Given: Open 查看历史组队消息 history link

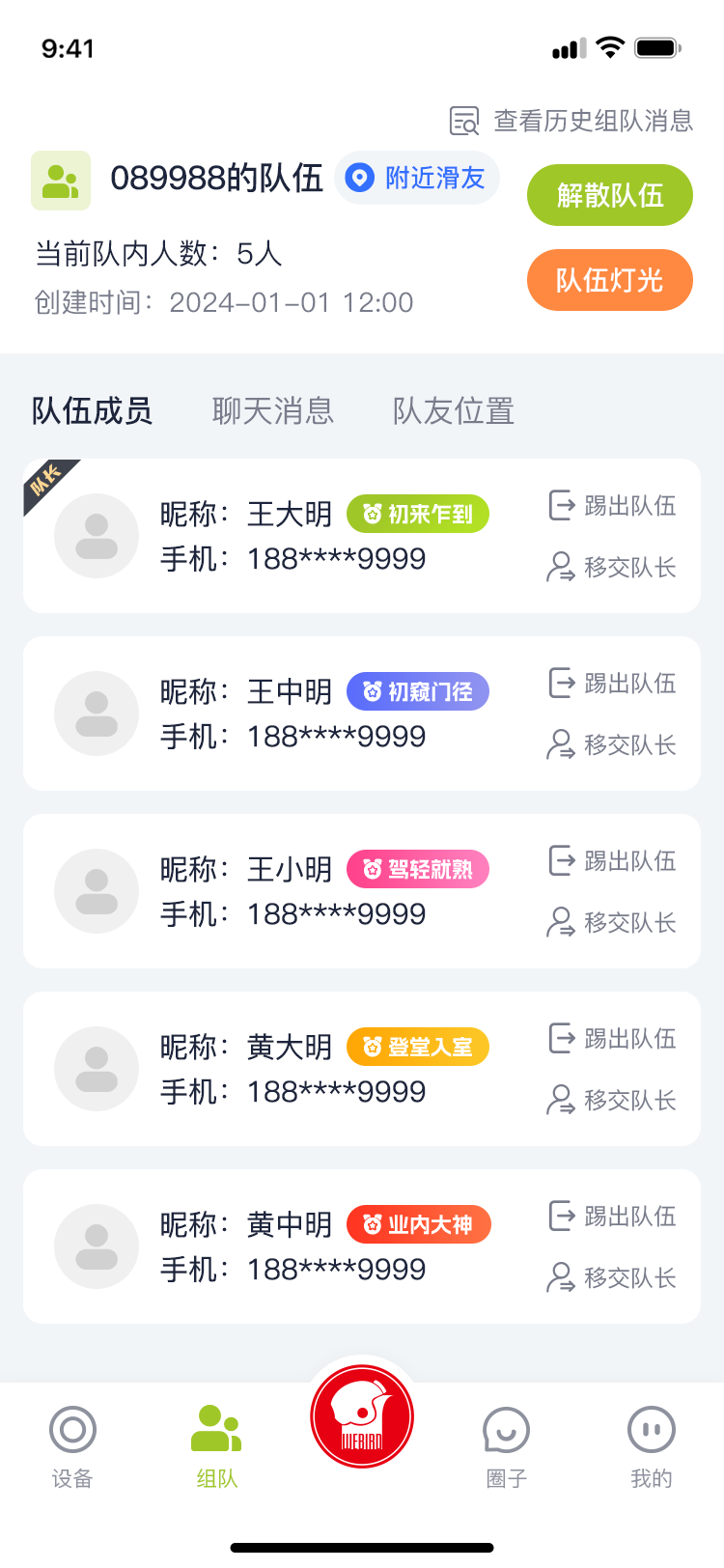Looking at the screenshot, I should click(x=572, y=121).
